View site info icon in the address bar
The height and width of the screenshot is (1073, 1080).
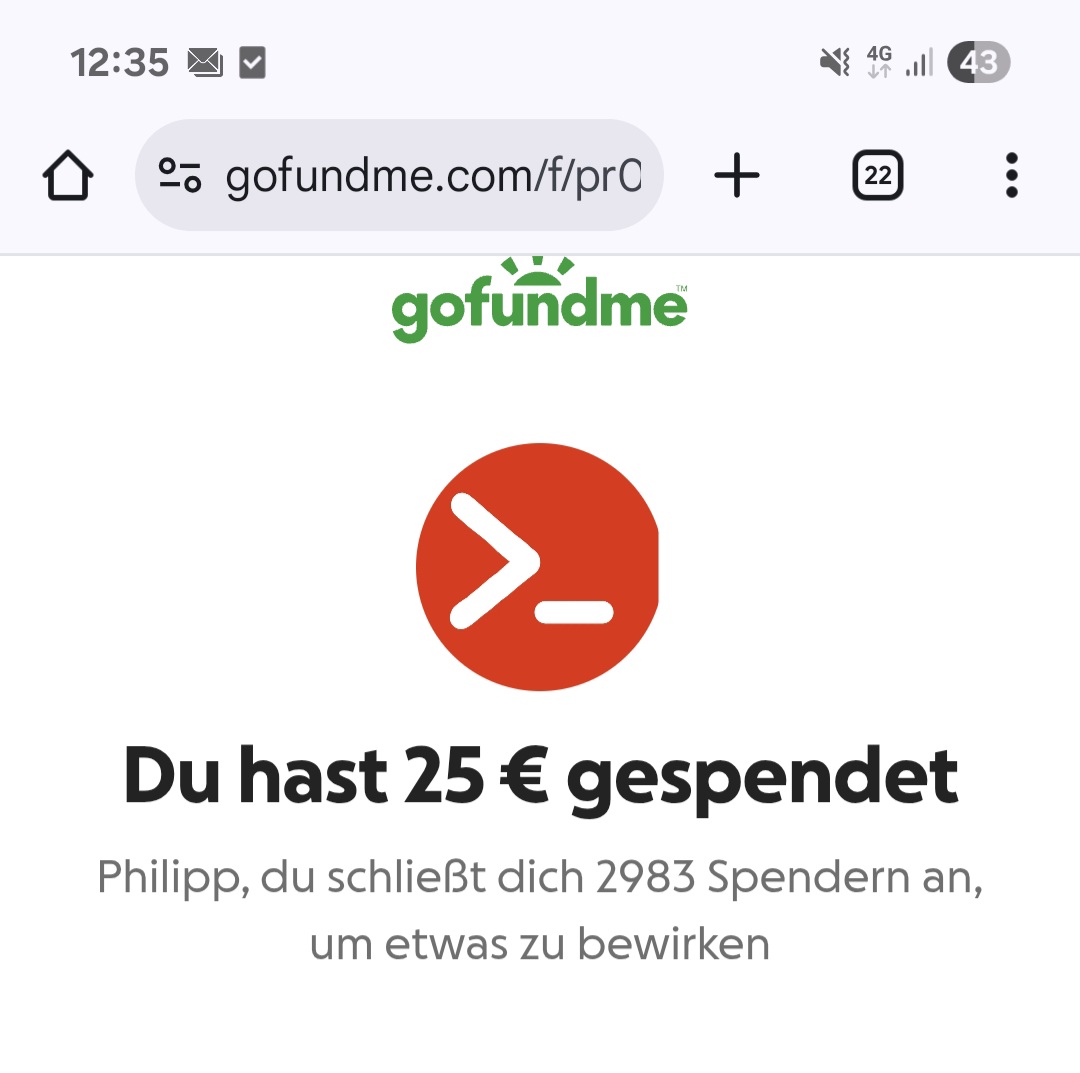pos(181,176)
